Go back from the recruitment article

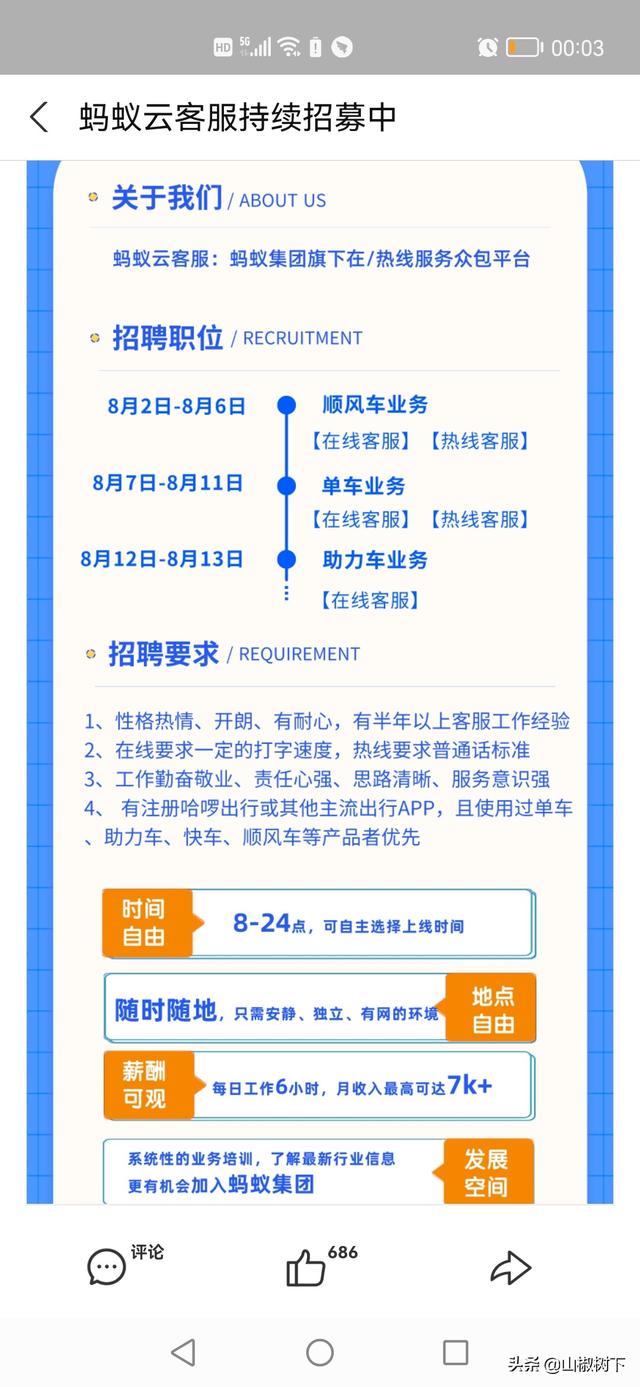click(38, 118)
